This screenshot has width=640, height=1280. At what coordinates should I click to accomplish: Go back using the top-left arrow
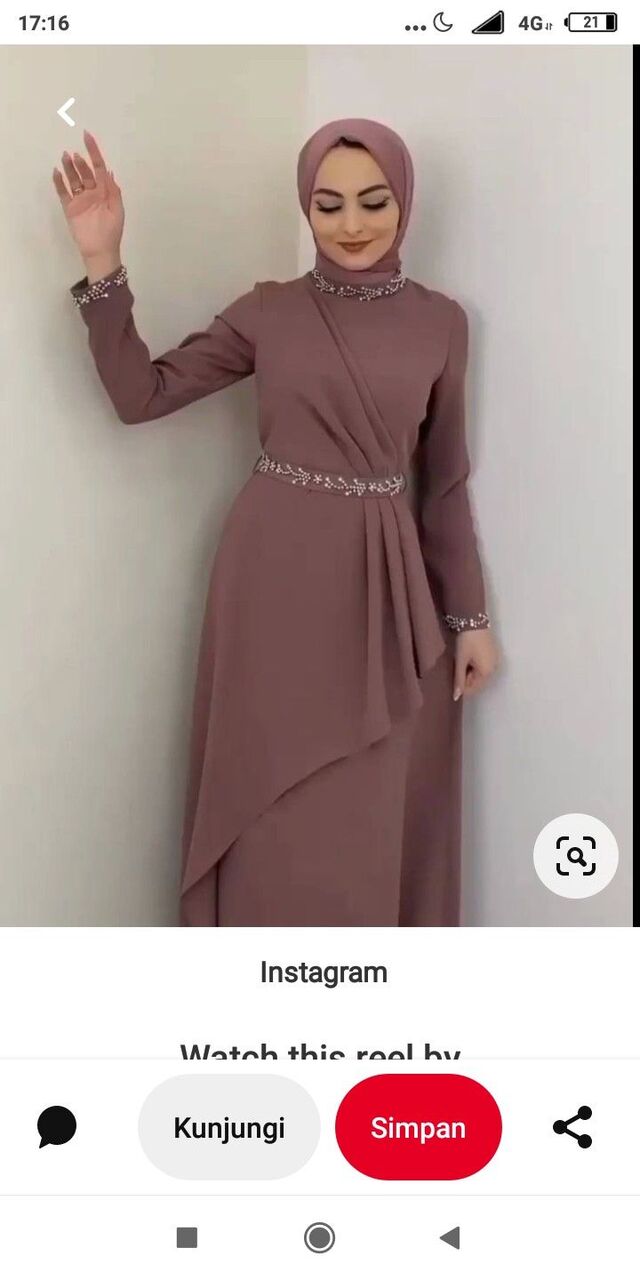click(67, 112)
